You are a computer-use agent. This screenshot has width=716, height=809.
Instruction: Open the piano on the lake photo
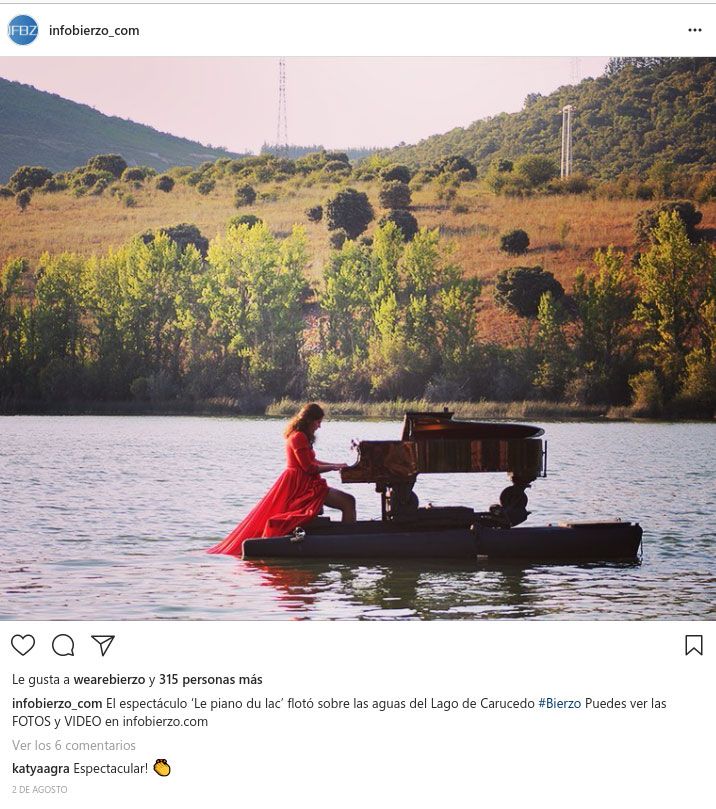[x=358, y=338]
